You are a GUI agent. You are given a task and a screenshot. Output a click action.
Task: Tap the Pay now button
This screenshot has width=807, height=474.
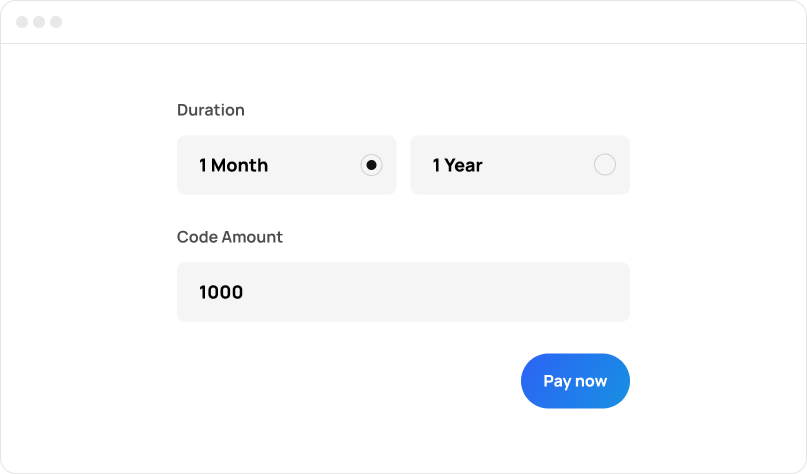(575, 381)
